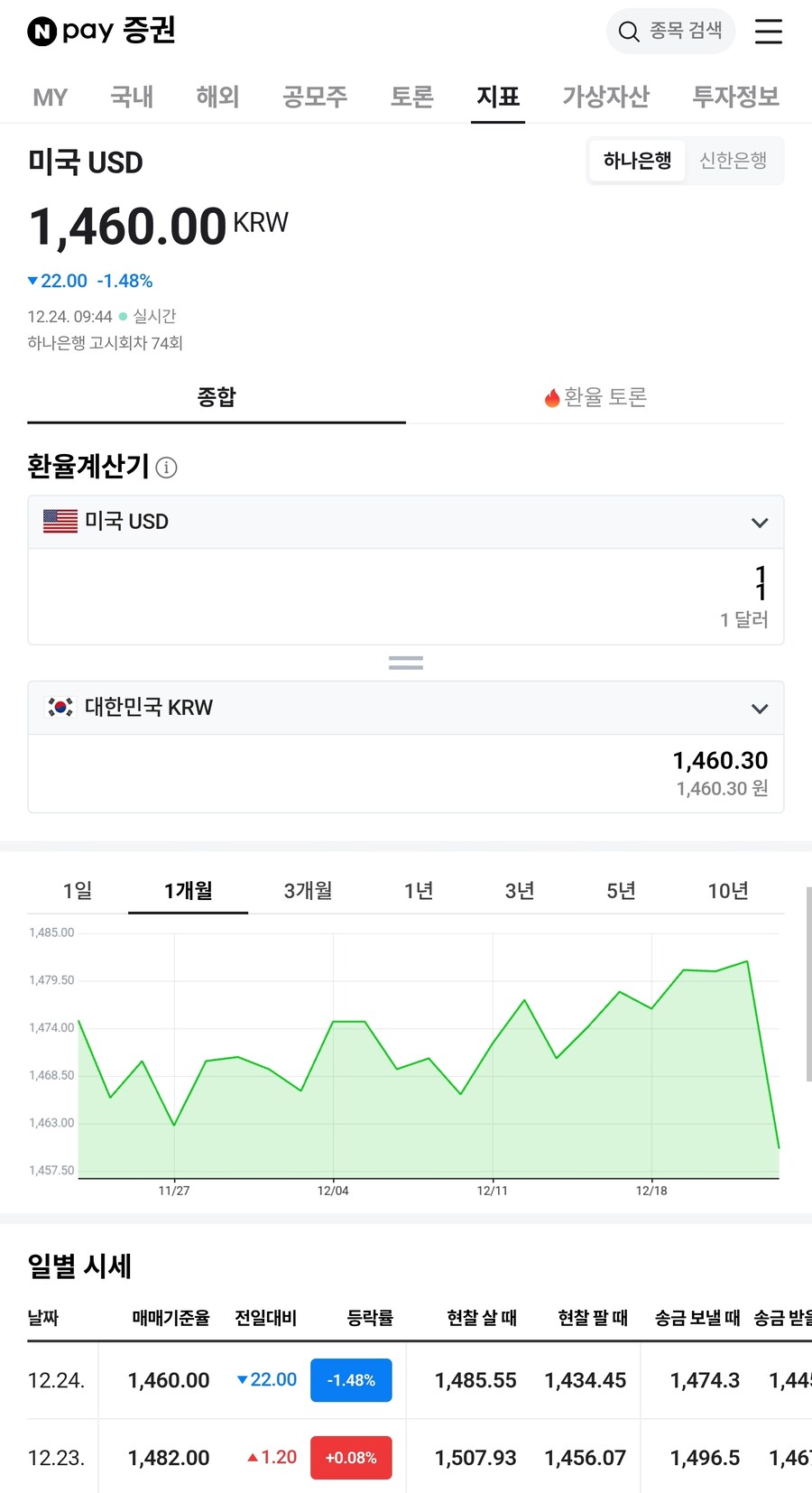Click the red up arrow next to 1.20
Screen dimensions: 812x1493
tap(253, 1457)
